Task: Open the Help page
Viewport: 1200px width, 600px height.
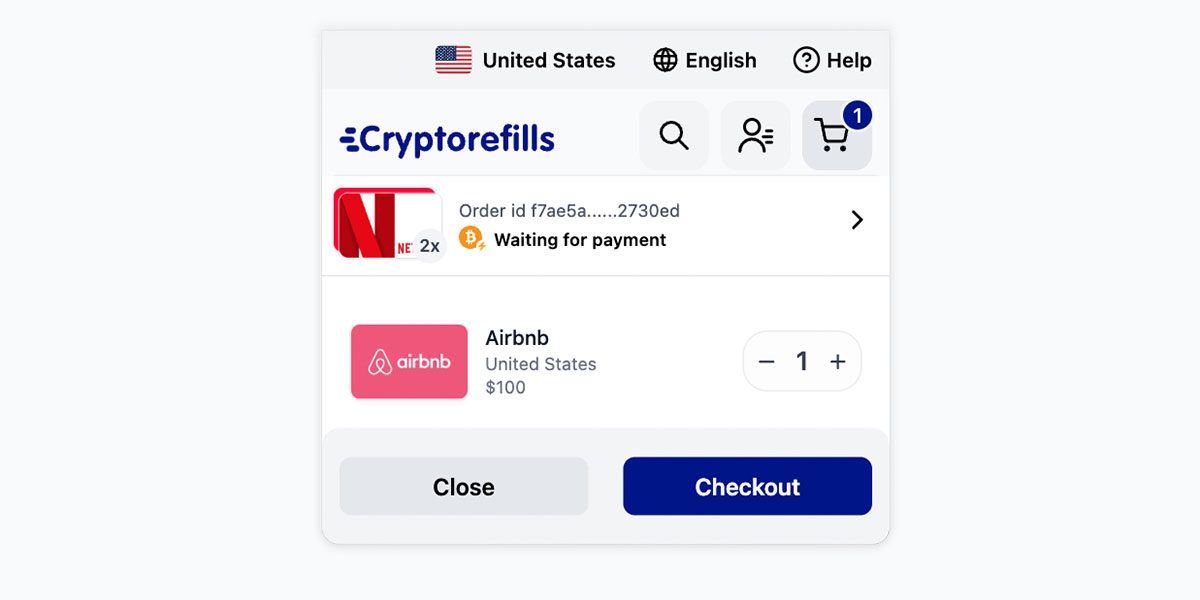Action: click(x=832, y=61)
